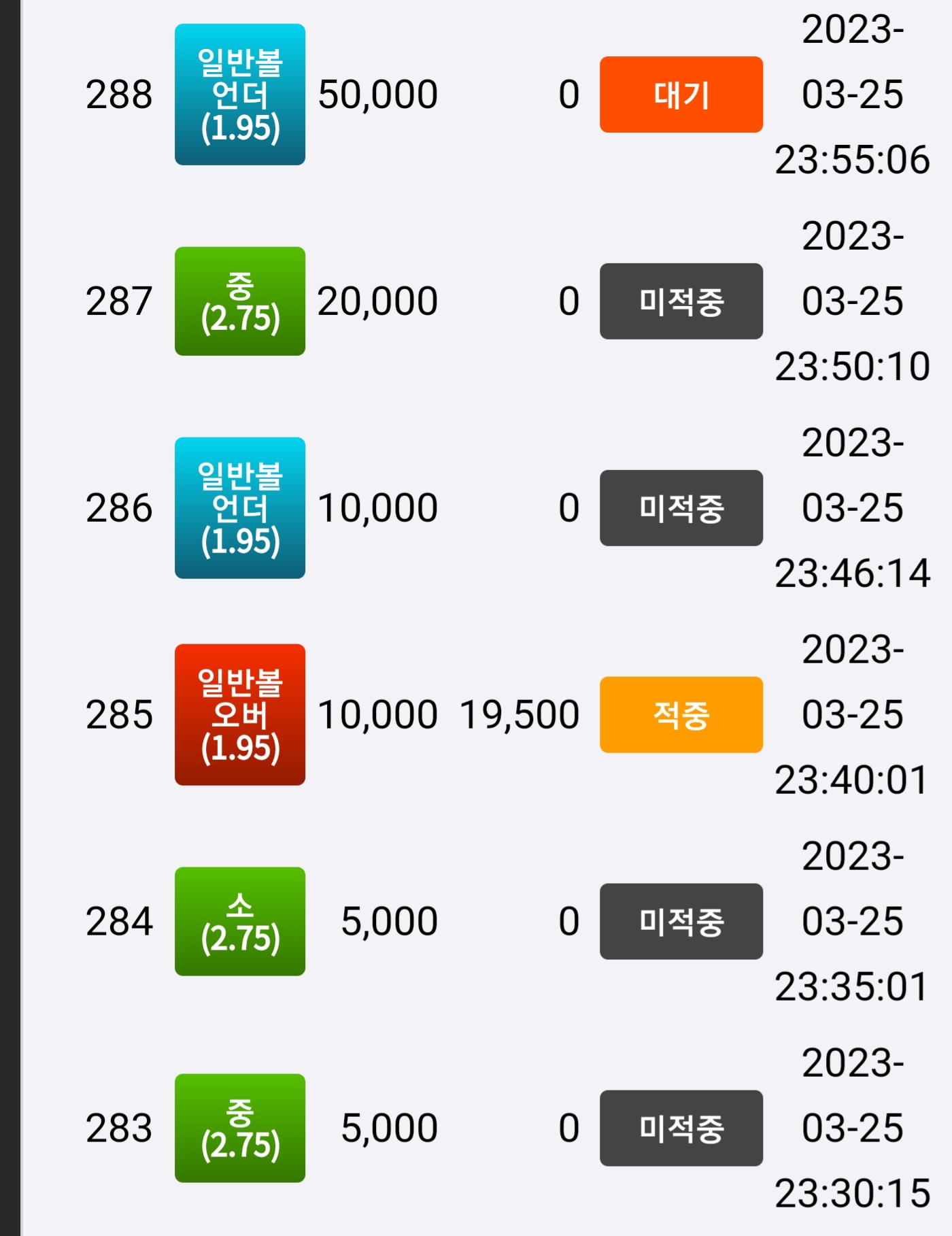The width and height of the screenshot is (952, 1236).
Task: Open the 미적중 status on bet 283
Action: (x=681, y=1129)
